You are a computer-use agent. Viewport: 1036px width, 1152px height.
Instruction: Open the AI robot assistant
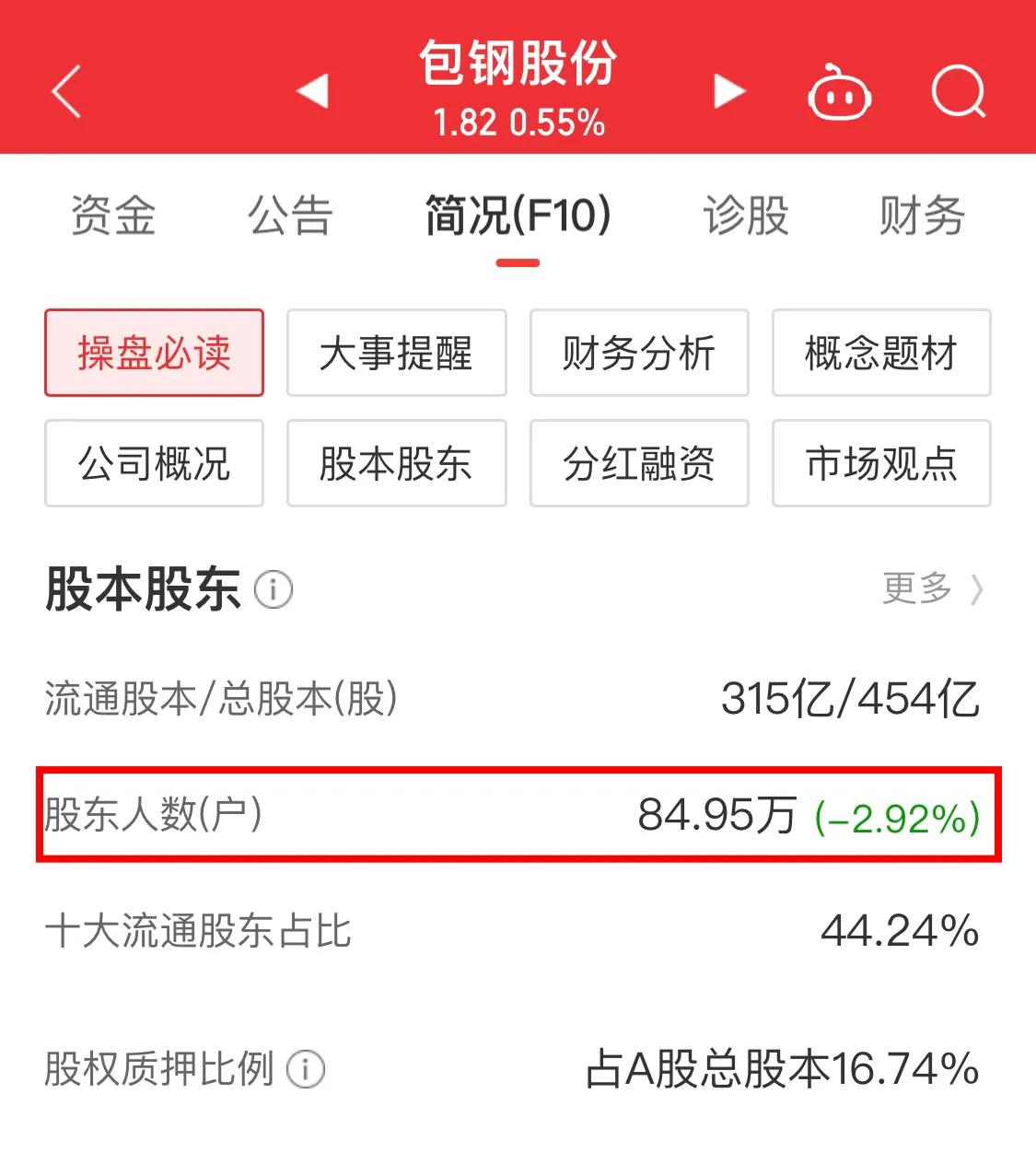point(839,90)
